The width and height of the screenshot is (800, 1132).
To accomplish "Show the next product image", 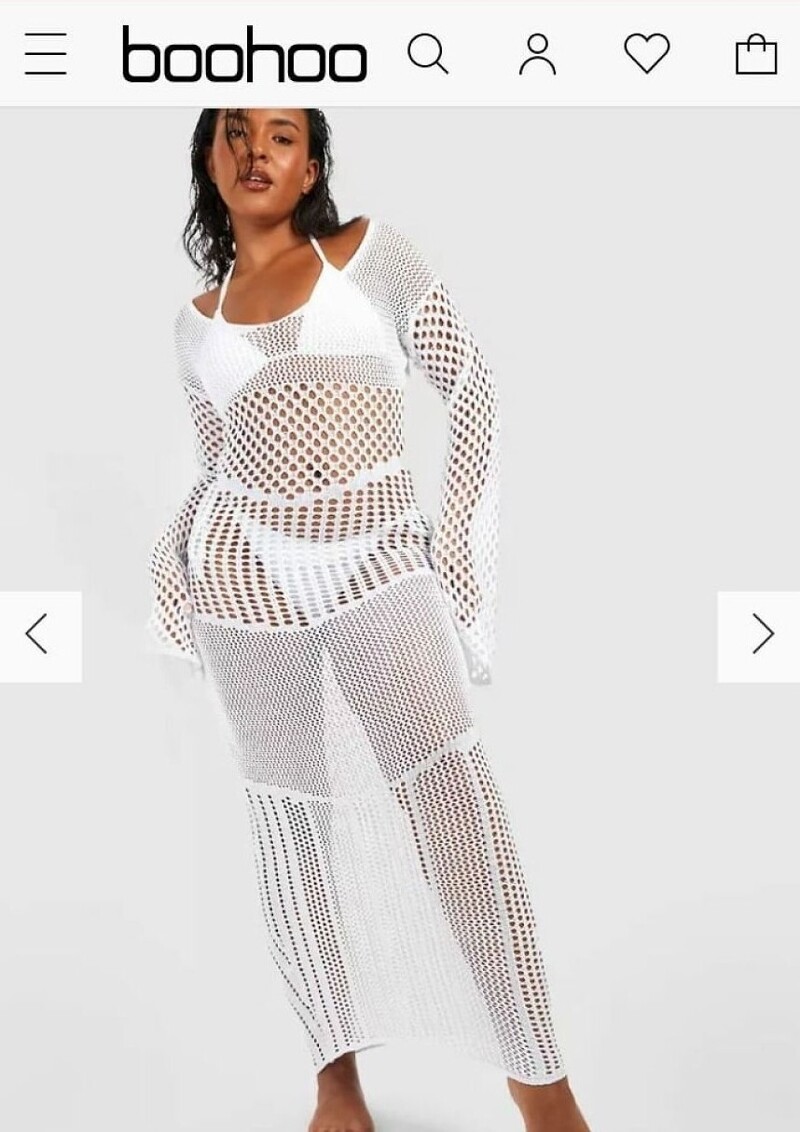I will click(761, 635).
